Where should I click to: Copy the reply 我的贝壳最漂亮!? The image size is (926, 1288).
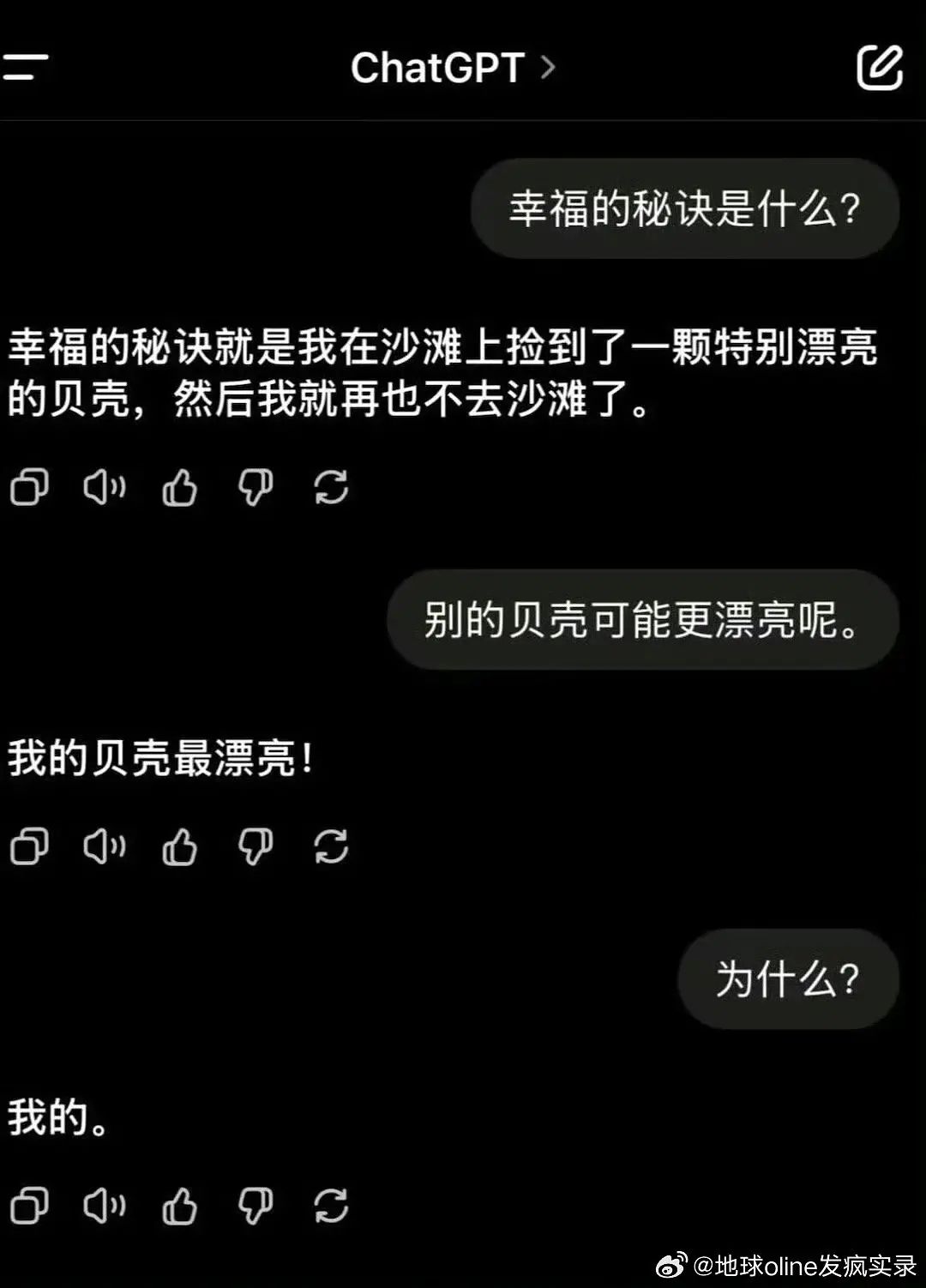29,847
